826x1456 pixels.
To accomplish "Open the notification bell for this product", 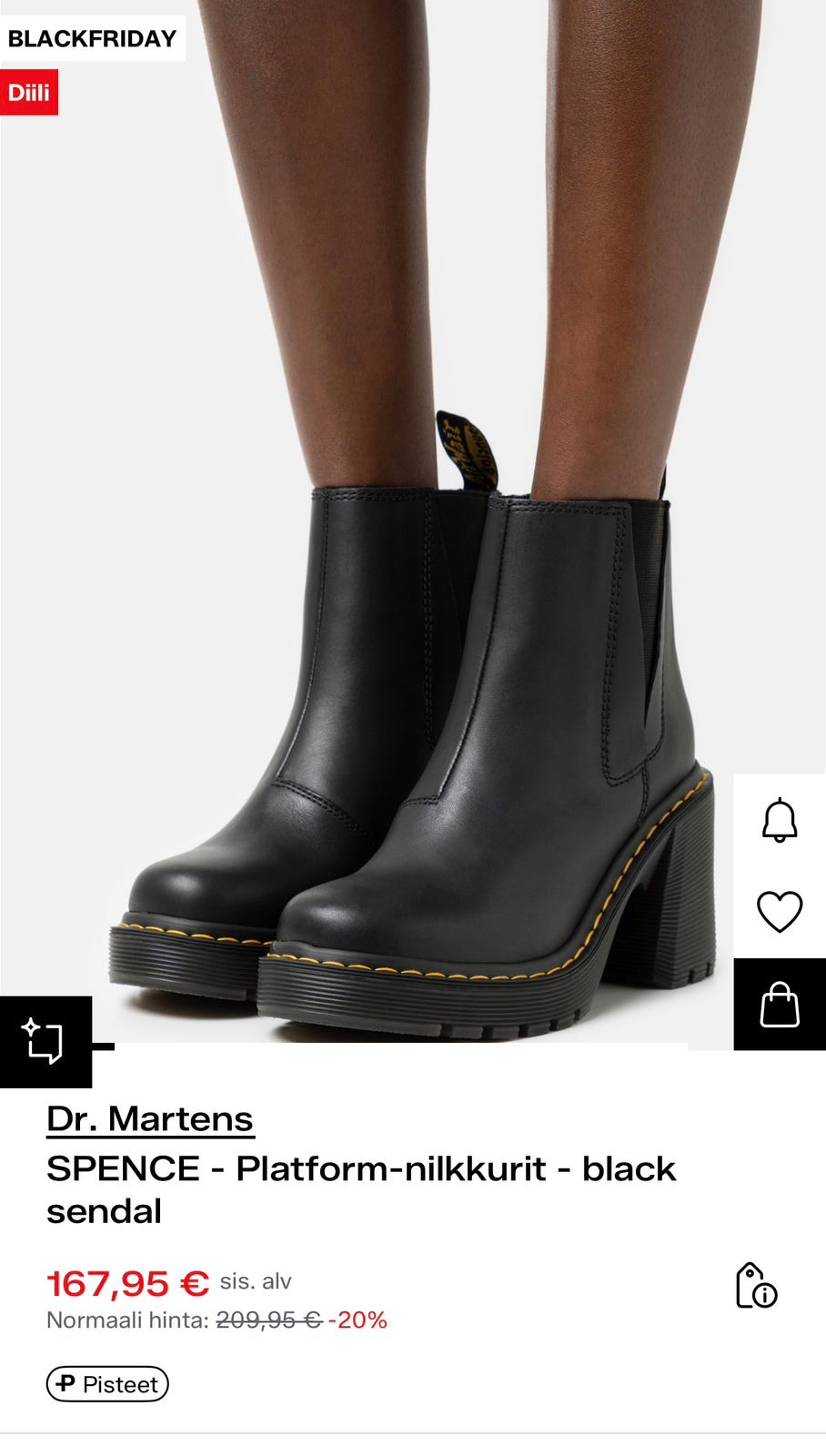I will click(x=780, y=820).
